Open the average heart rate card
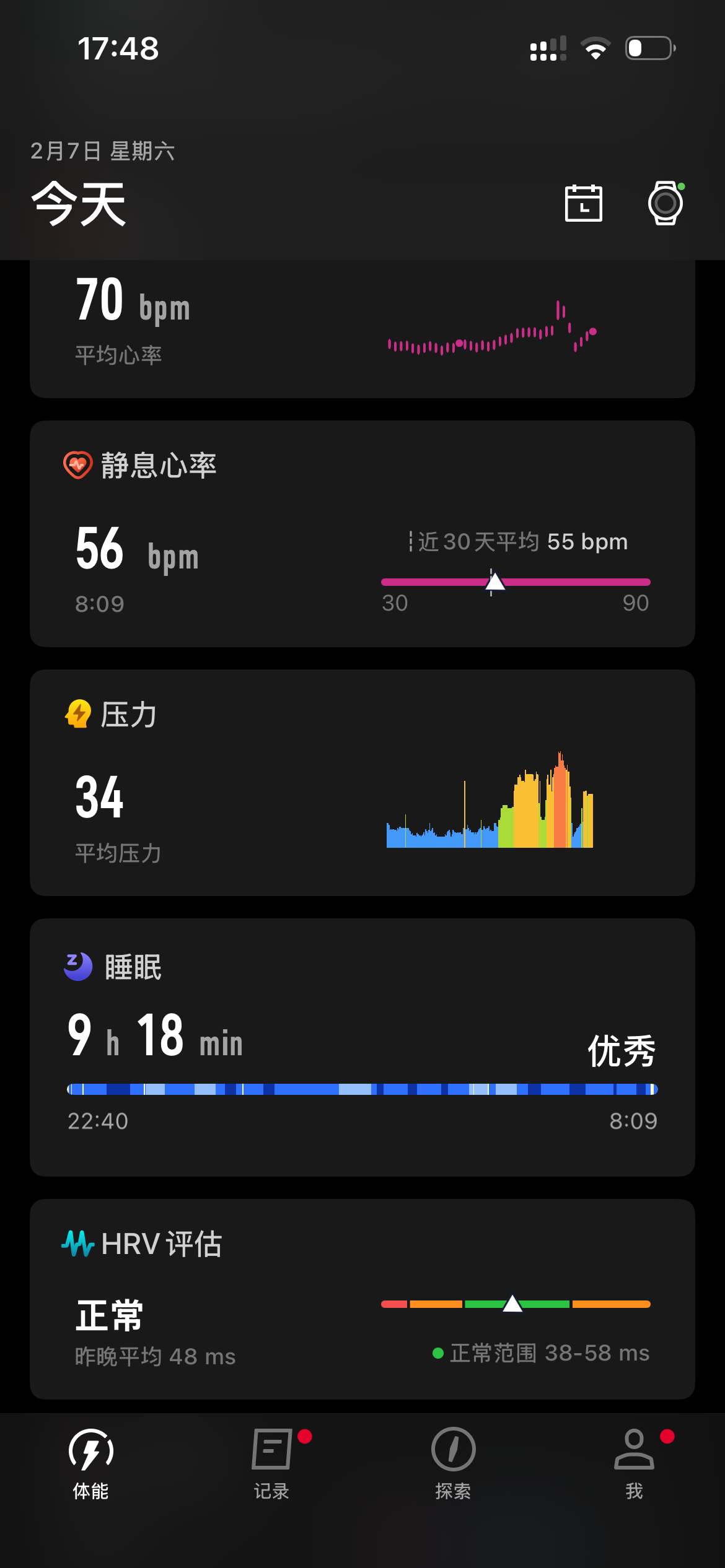Screen dimensions: 725x1568 click(x=362, y=329)
